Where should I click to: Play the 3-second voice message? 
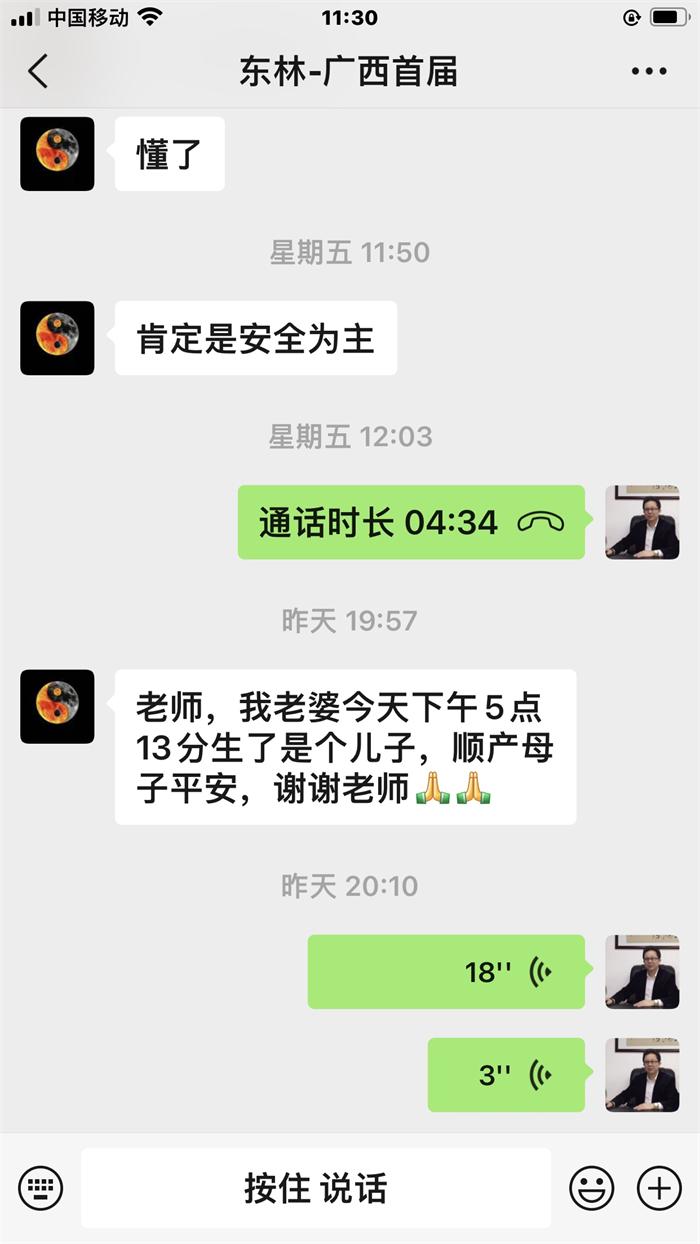coord(506,1075)
